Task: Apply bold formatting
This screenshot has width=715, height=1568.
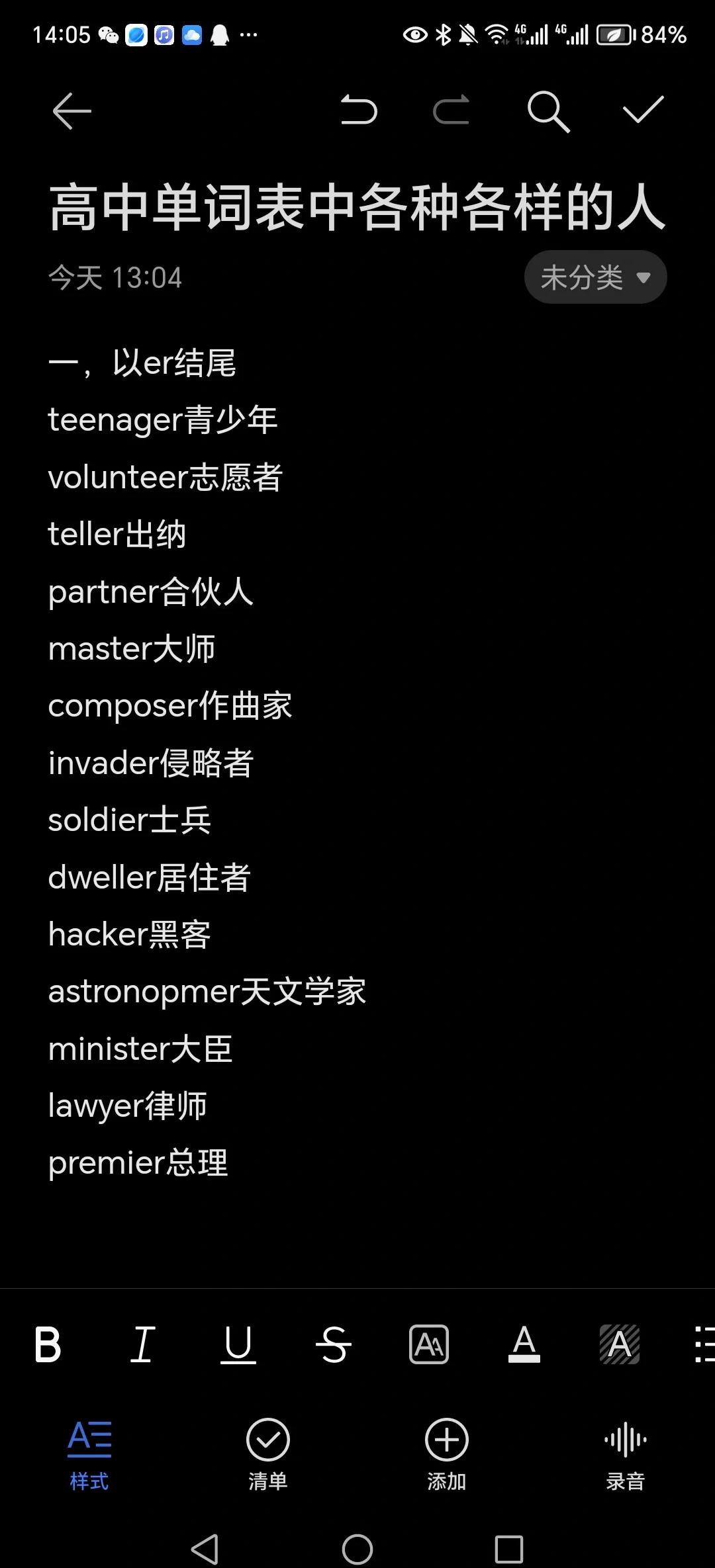Action: (48, 1344)
